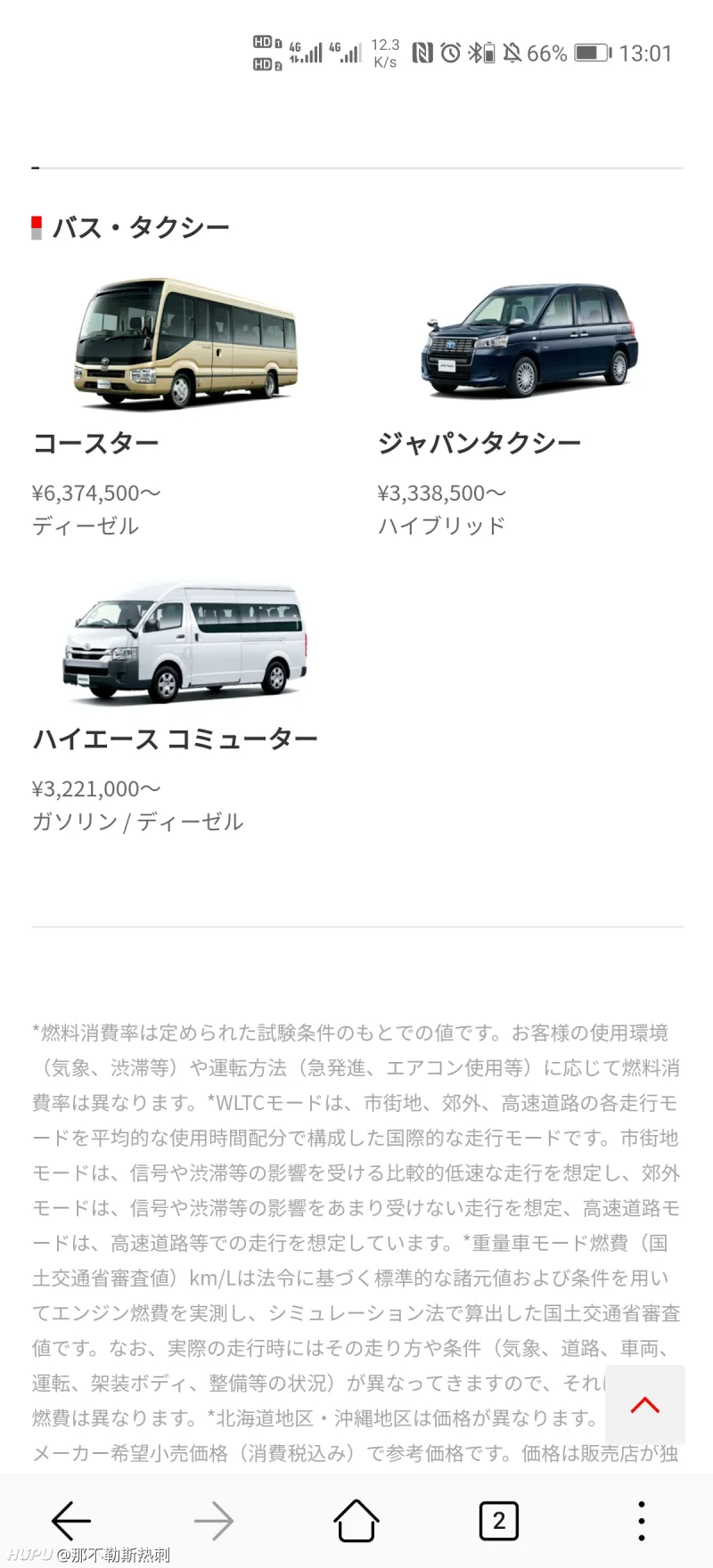The image size is (713, 1568).
Task: Open the ハイエース コミューター product card
Action: [184, 643]
